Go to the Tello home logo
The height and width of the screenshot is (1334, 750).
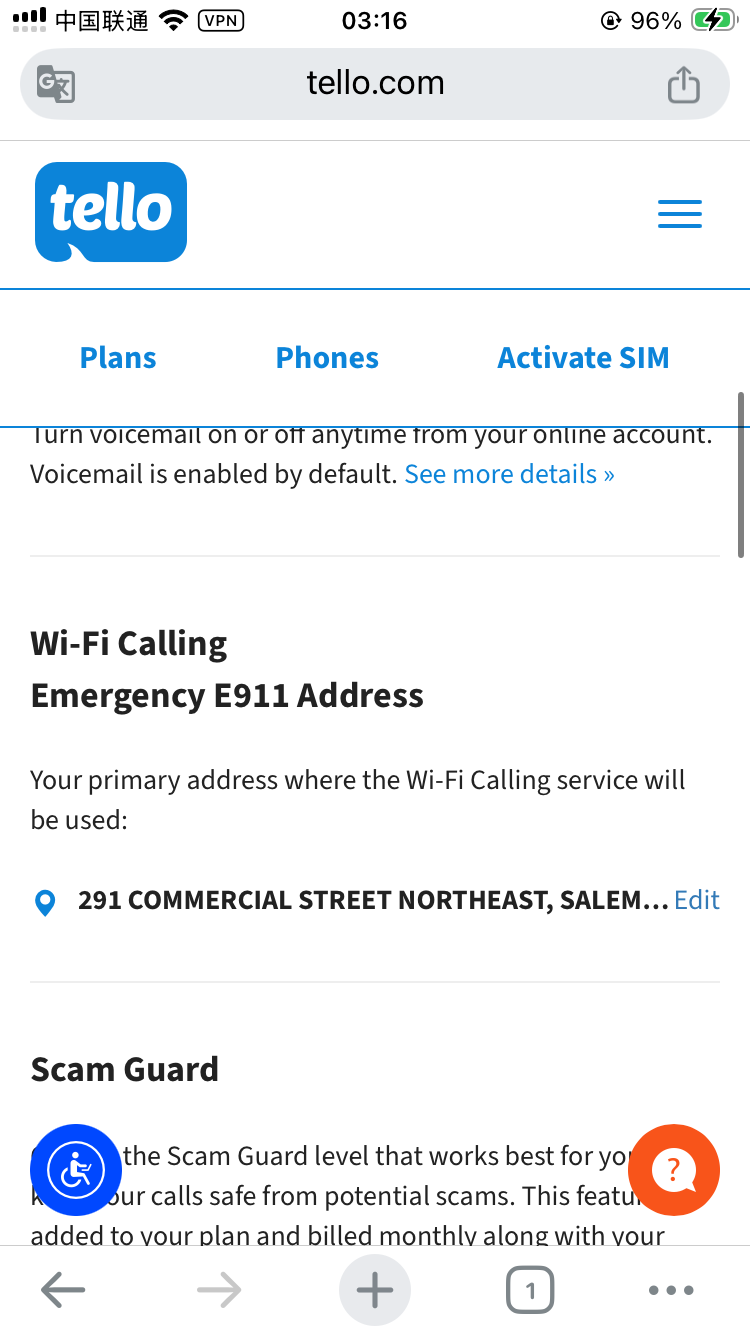pyautogui.click(x=111, y=212)
